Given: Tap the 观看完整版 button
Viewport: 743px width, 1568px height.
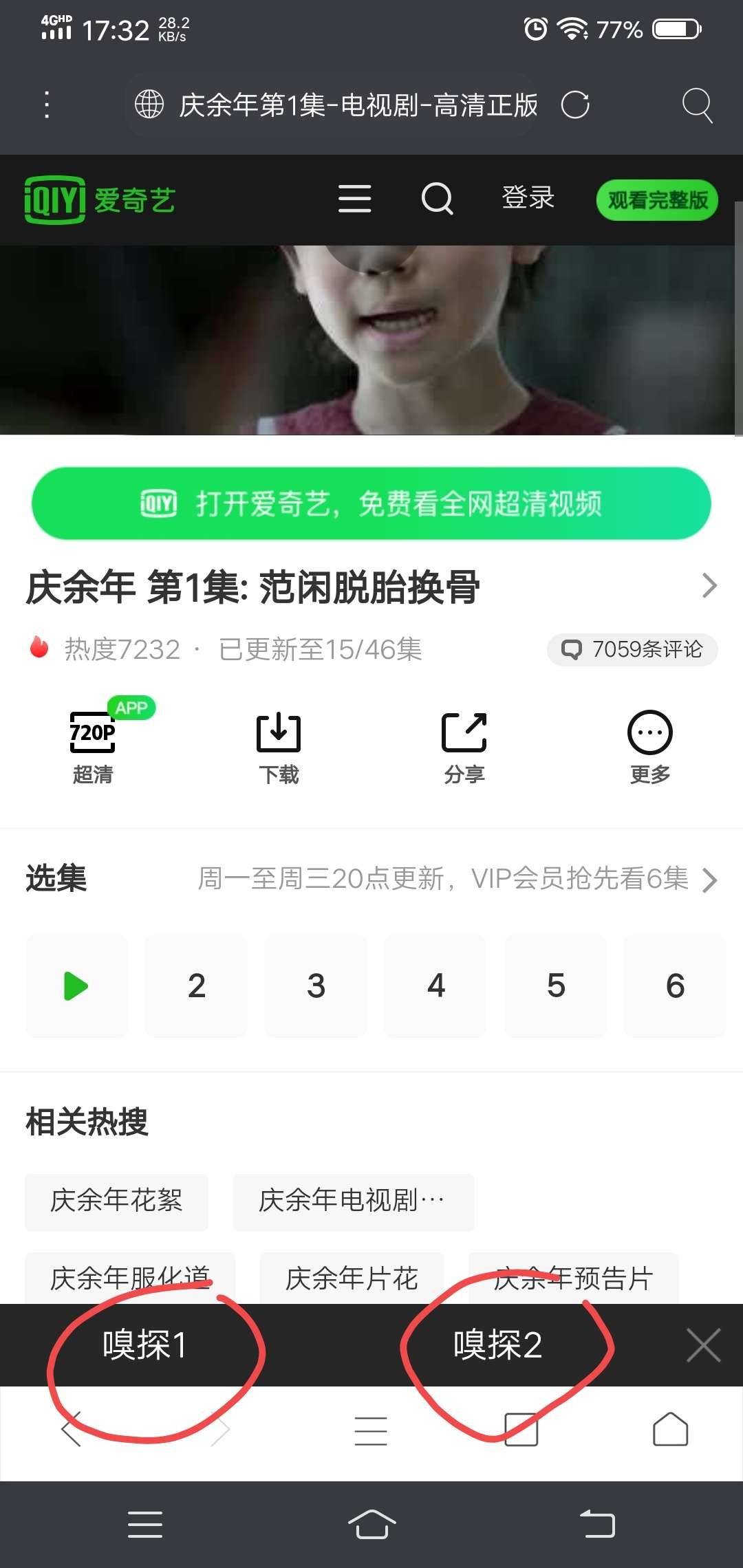Looking at the screenshot, I should click(657, 200).
